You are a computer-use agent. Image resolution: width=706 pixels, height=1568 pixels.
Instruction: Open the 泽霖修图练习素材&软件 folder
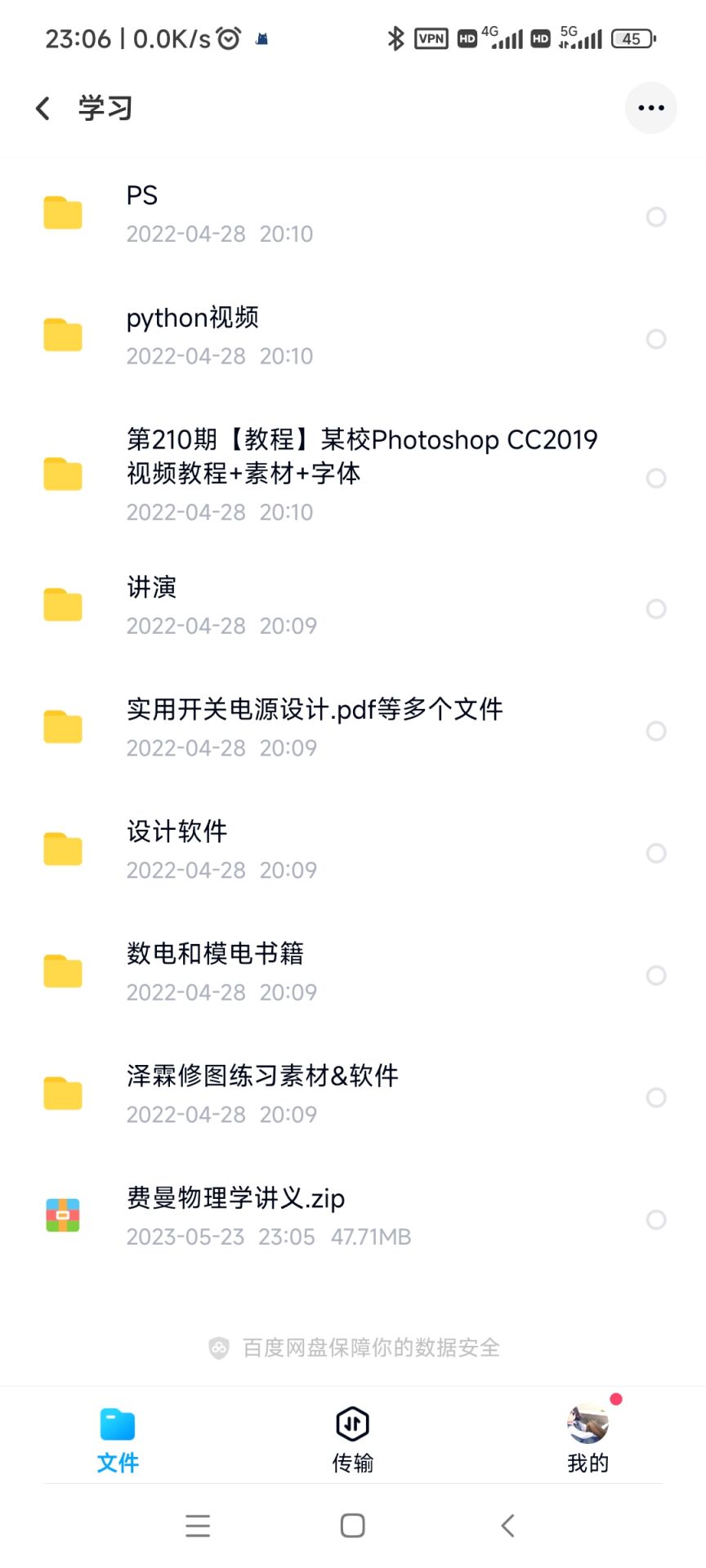327,1094
